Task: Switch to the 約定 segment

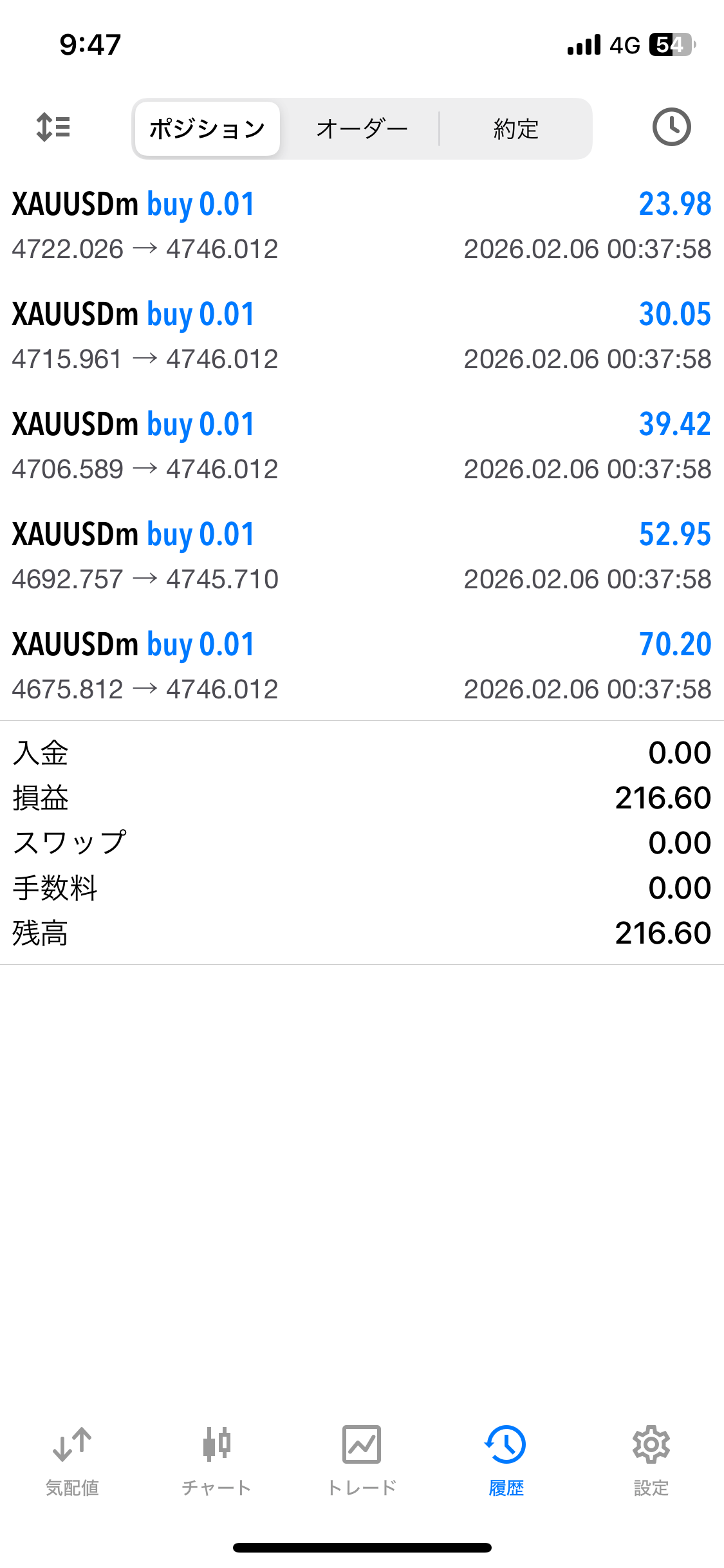Action: [x=515, y=129]
